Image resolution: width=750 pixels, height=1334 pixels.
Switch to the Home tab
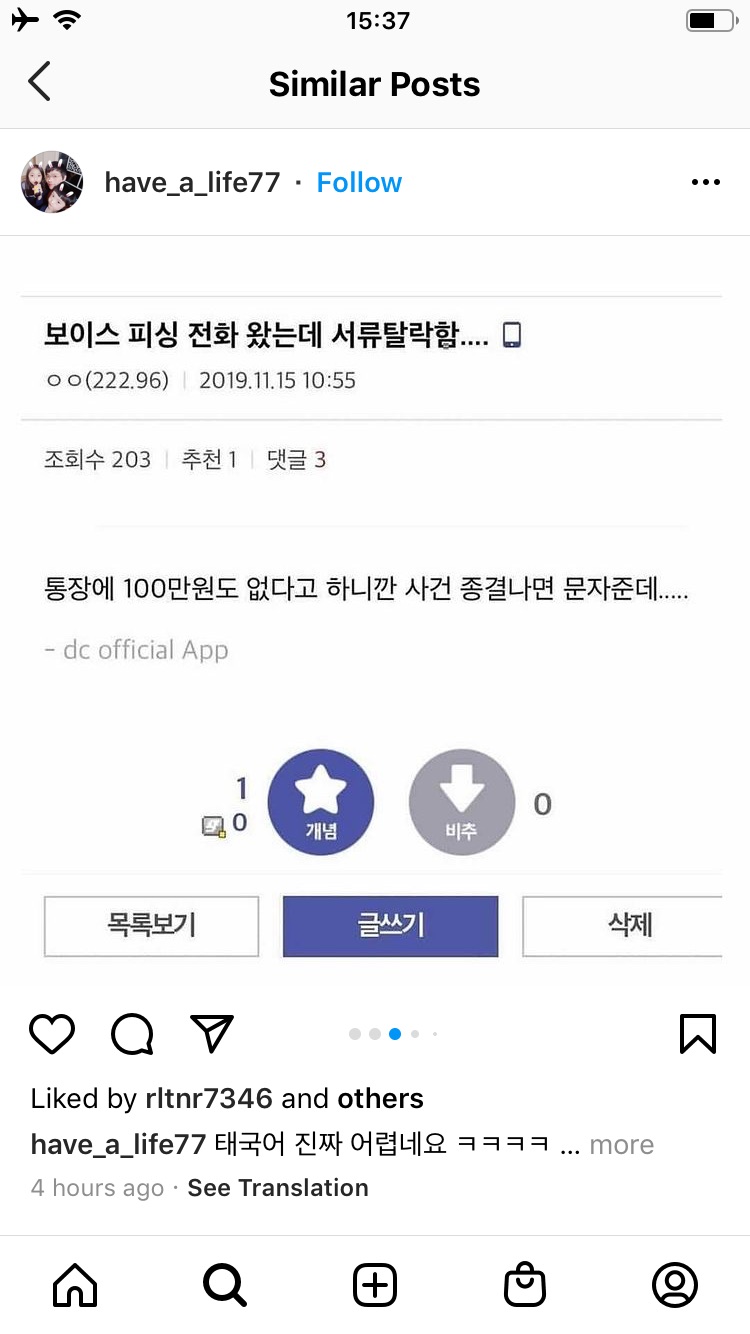(75, 1285)
